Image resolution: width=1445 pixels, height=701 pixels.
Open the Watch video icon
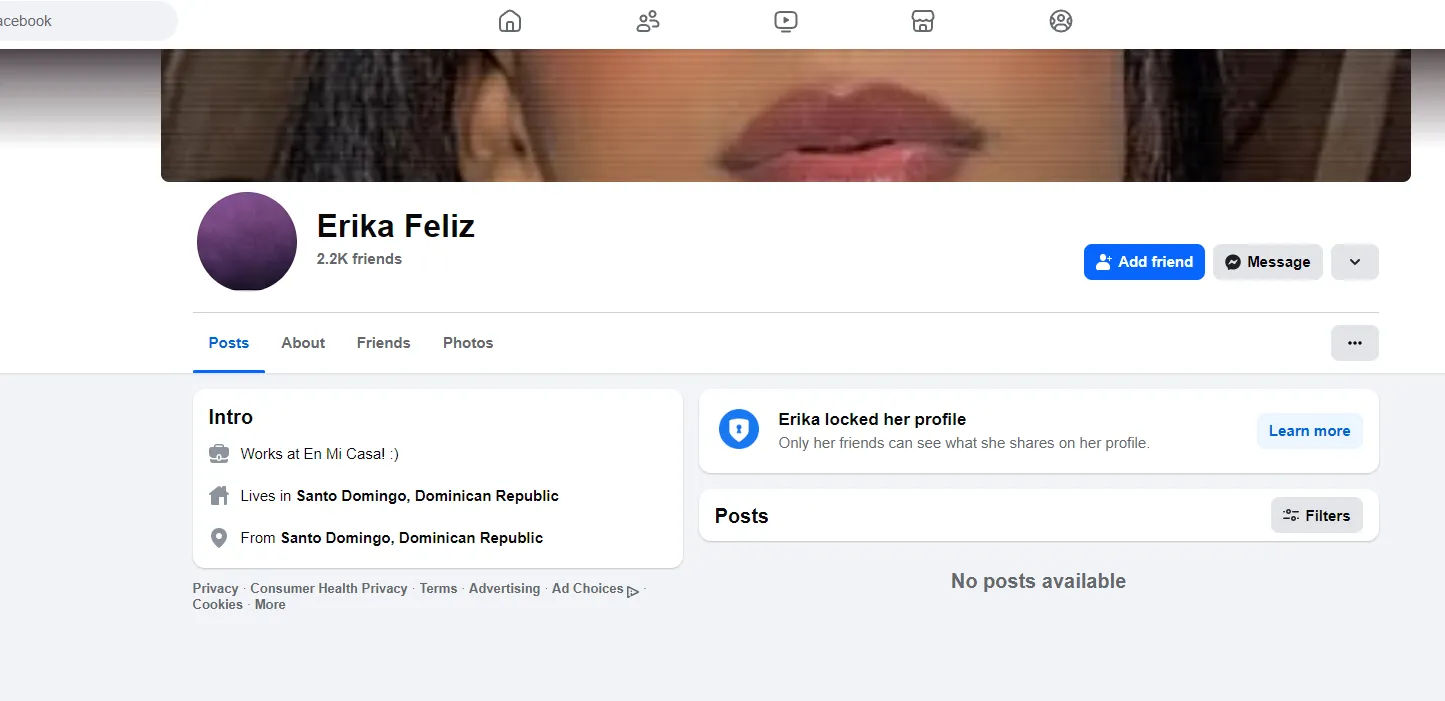click(x=786, y=21)
